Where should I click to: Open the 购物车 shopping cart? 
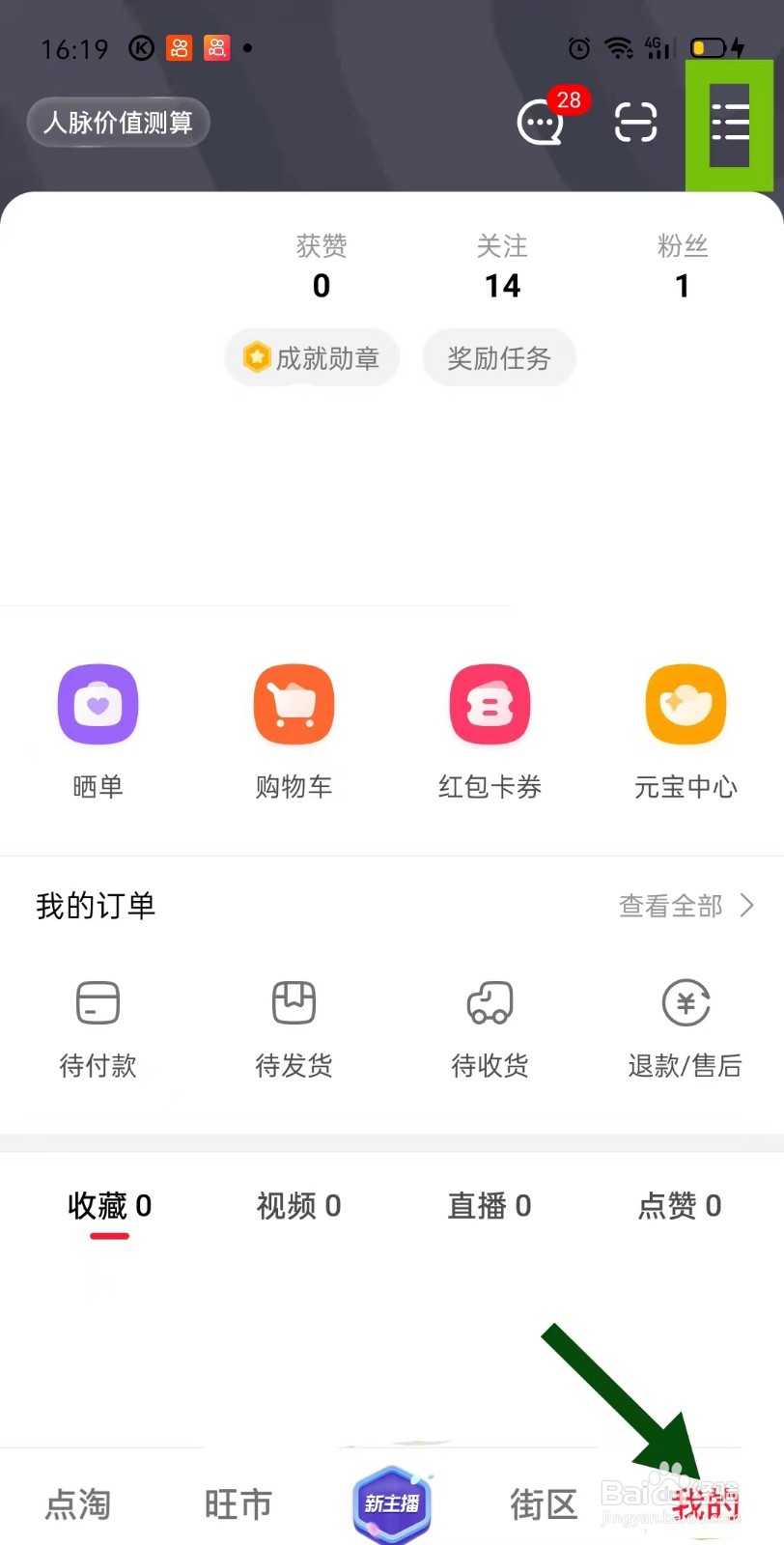294,731
